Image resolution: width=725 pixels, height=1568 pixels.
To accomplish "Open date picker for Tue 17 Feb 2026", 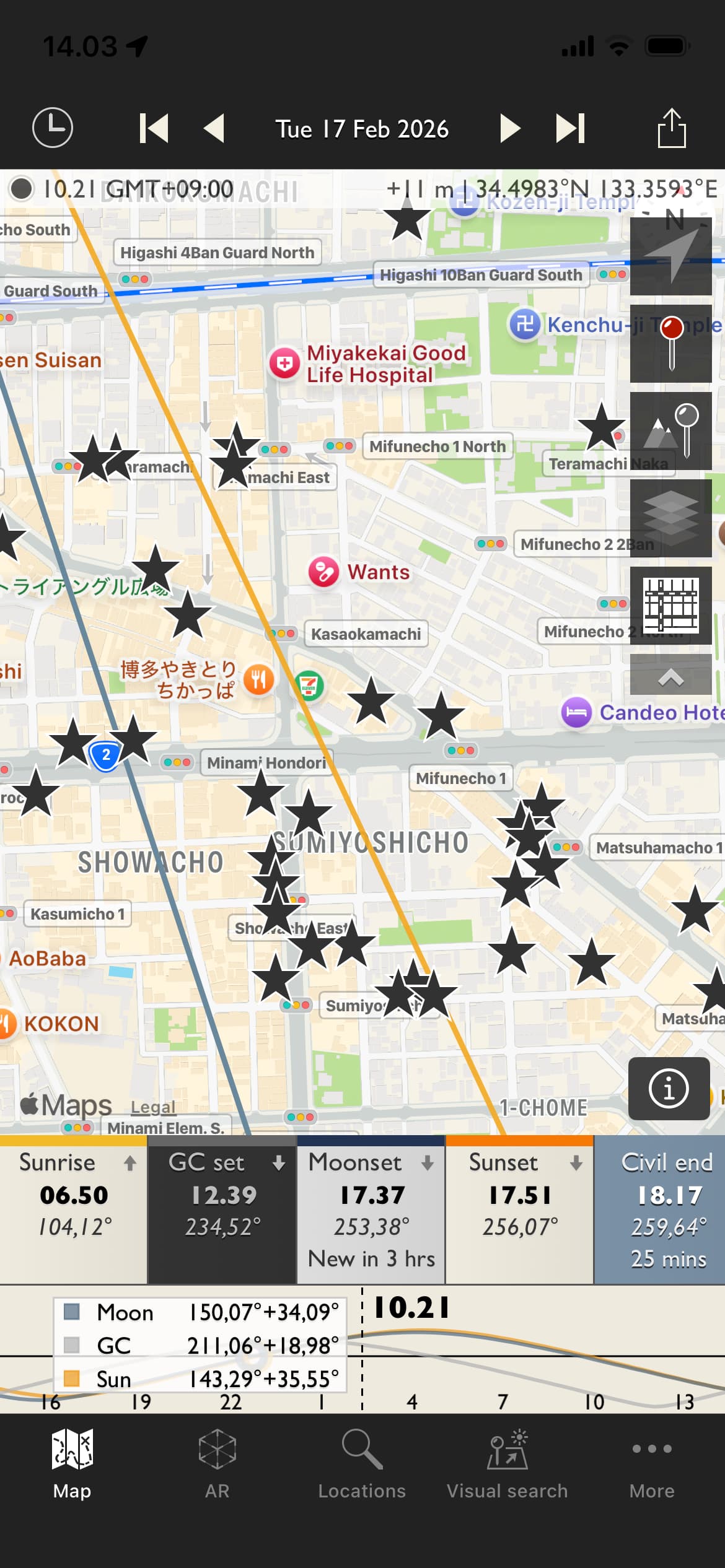I will point(362,129).
